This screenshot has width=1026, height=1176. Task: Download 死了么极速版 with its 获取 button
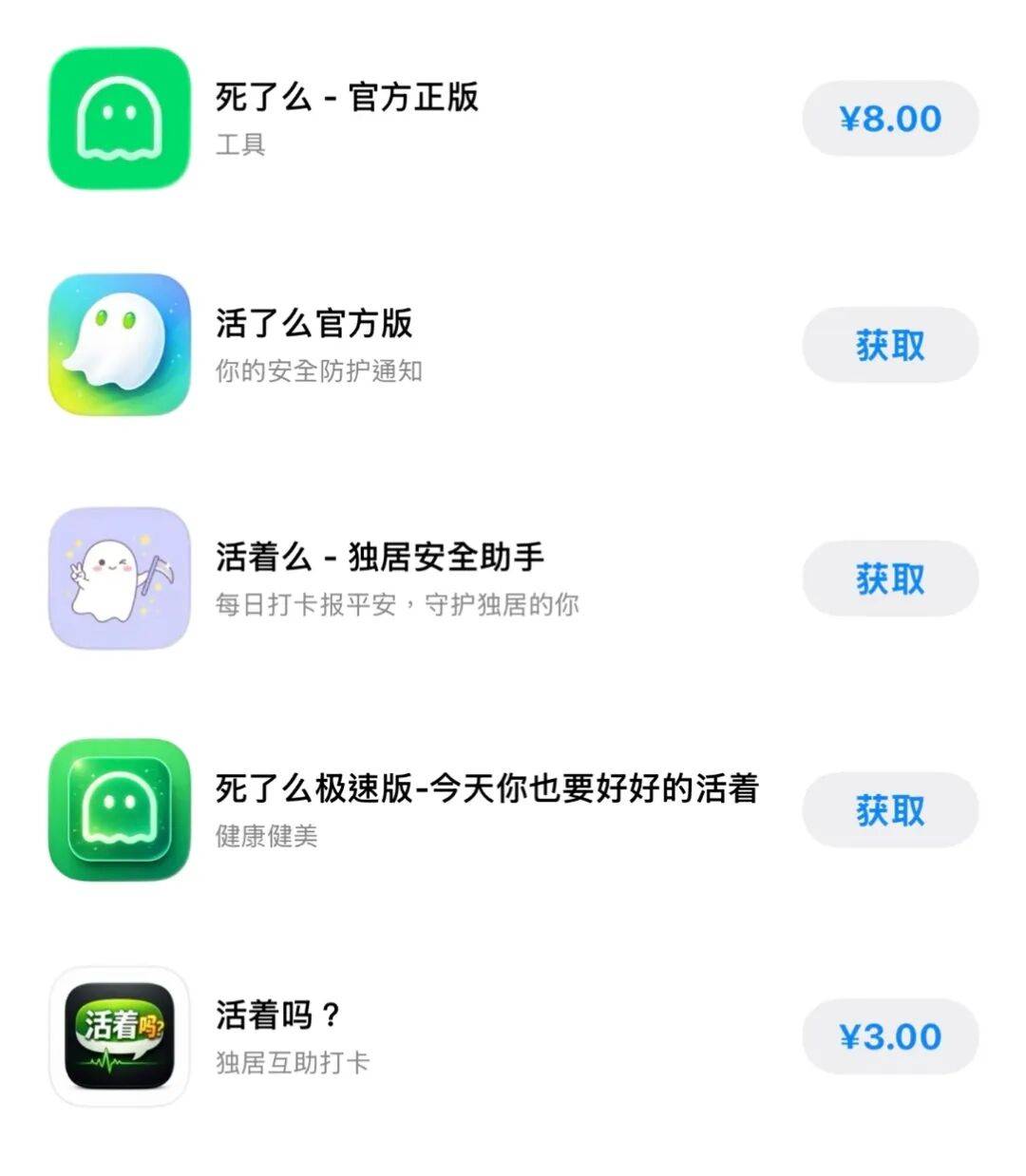click(890, 810)
